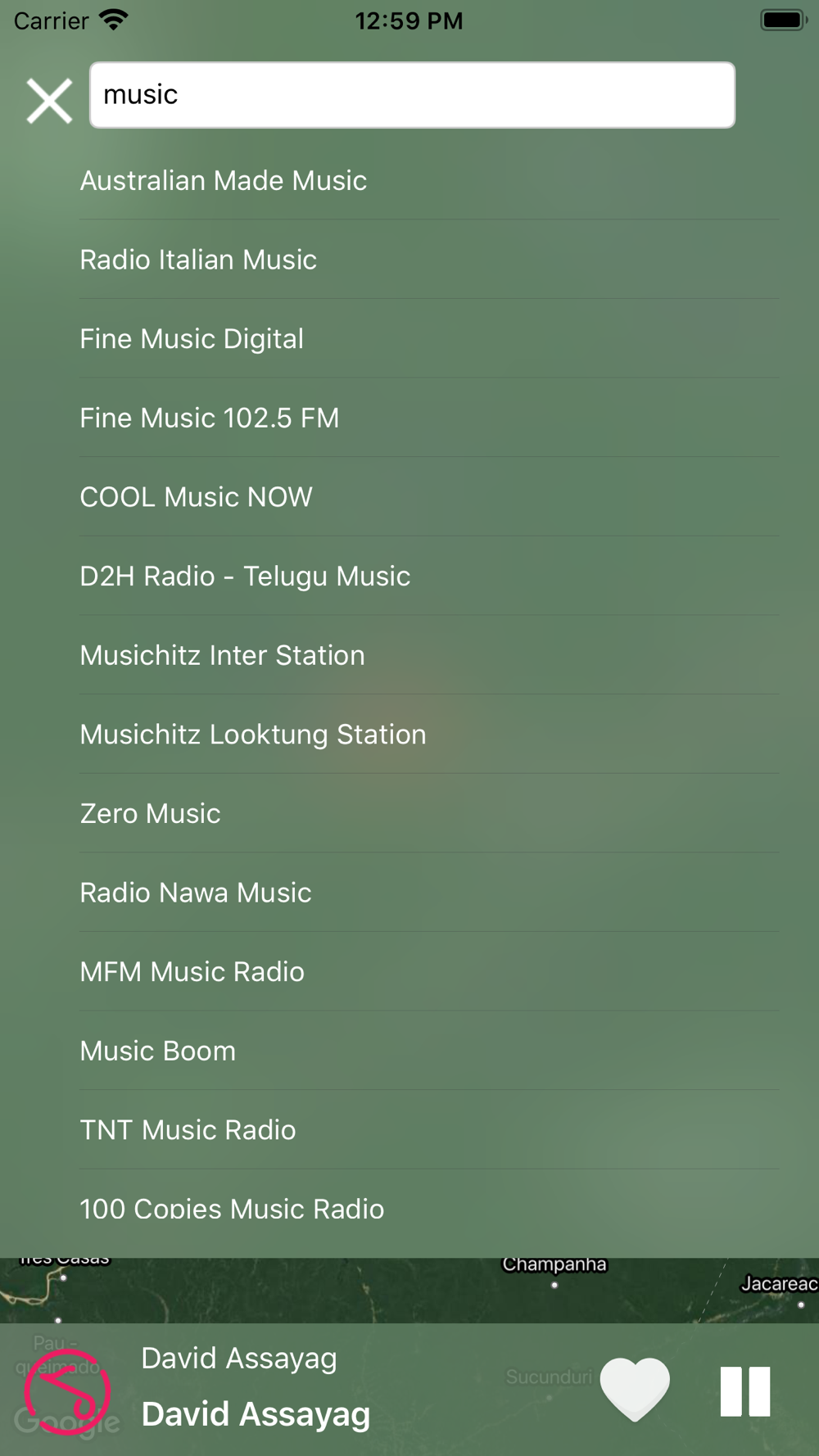Open Radio Nawa Music

[x=429, y=893]
